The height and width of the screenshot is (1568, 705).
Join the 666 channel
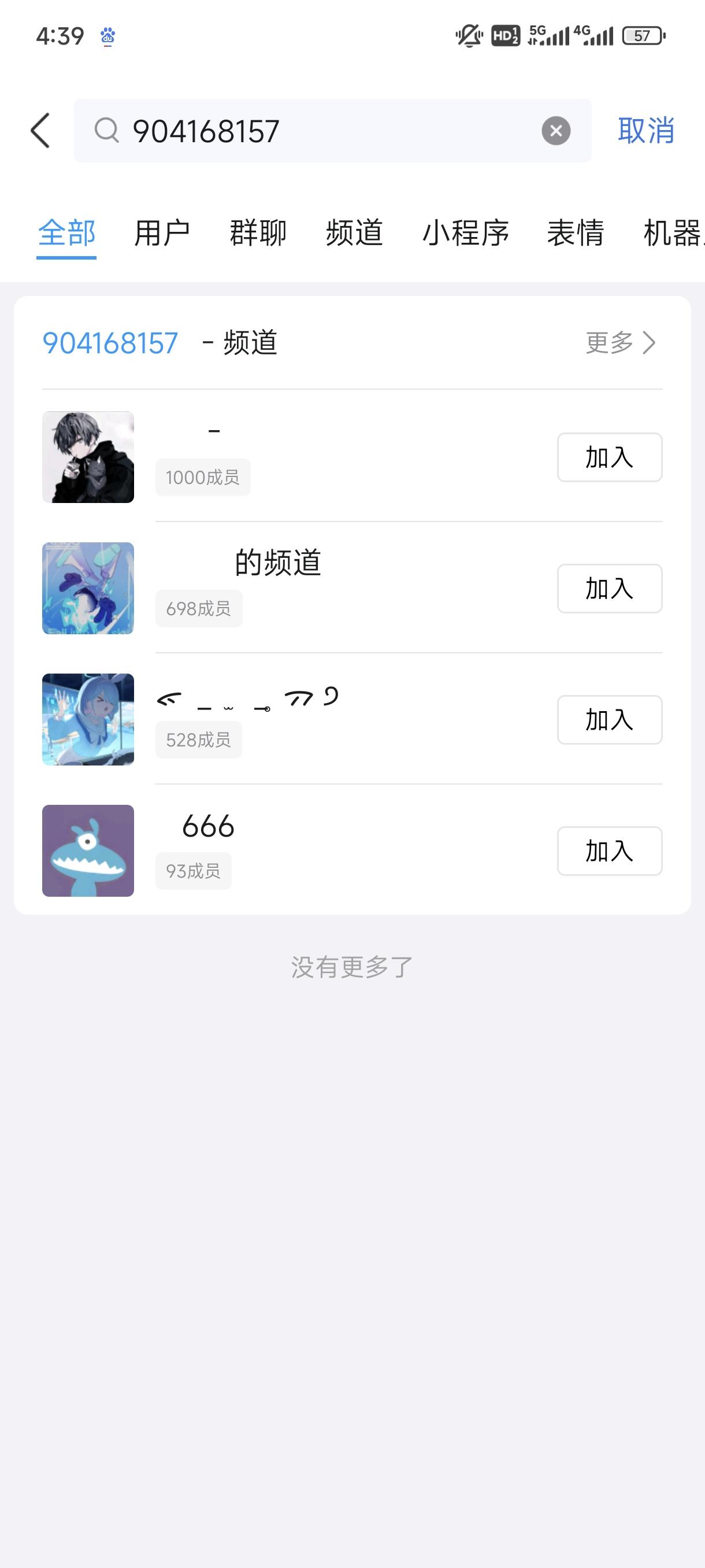tap(609, 851)
